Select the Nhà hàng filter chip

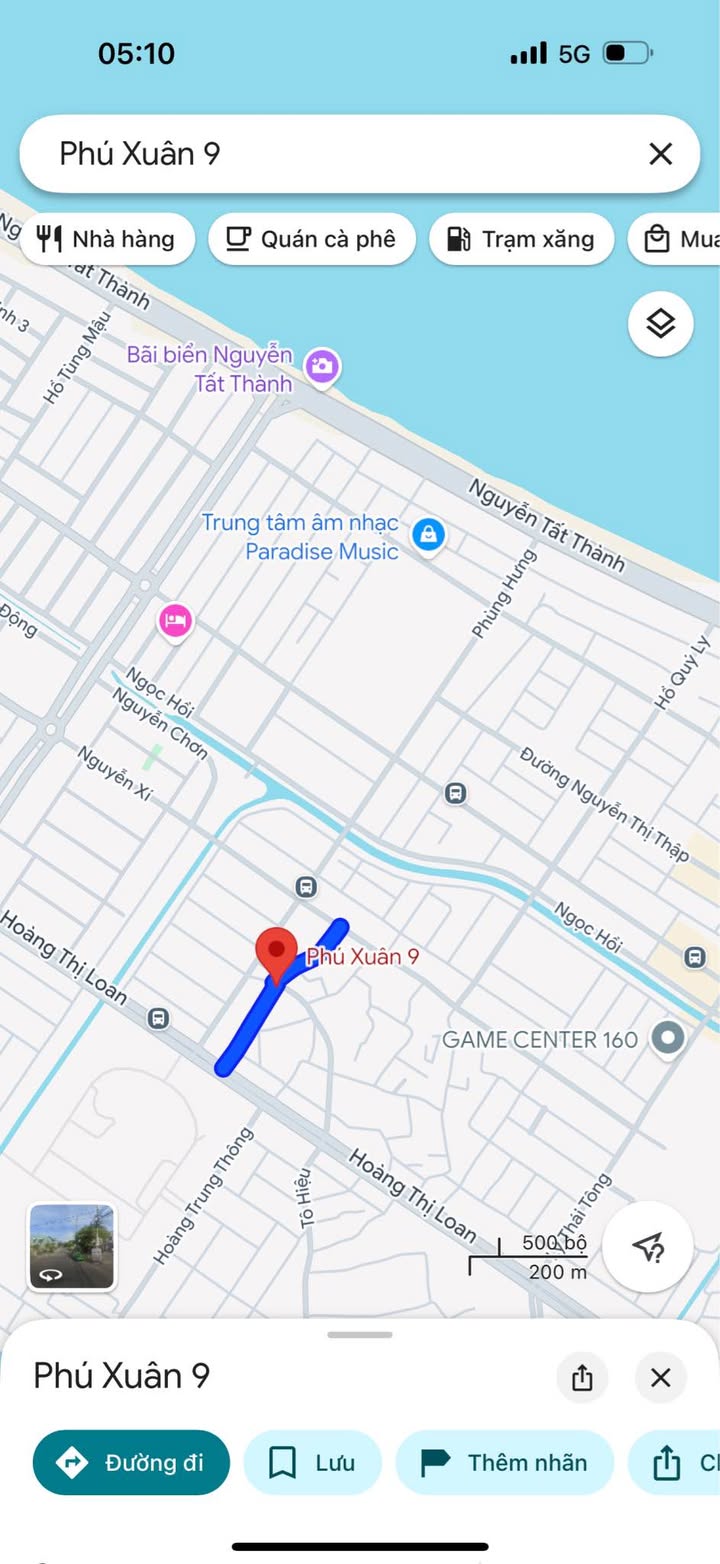click(x=107, y=239)
